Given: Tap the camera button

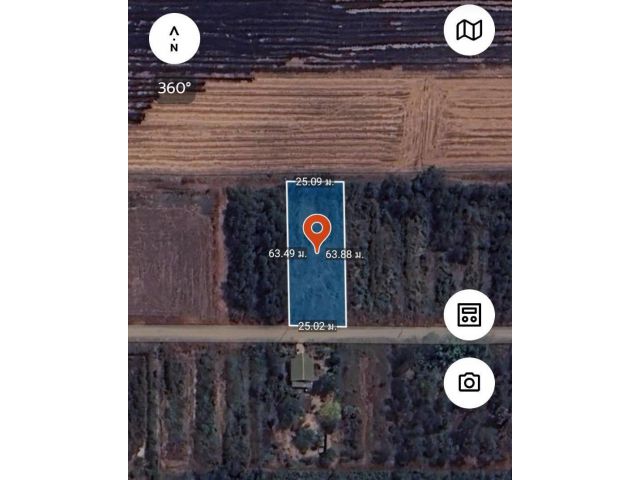Looking at the screenshot, I should point(469,382).
